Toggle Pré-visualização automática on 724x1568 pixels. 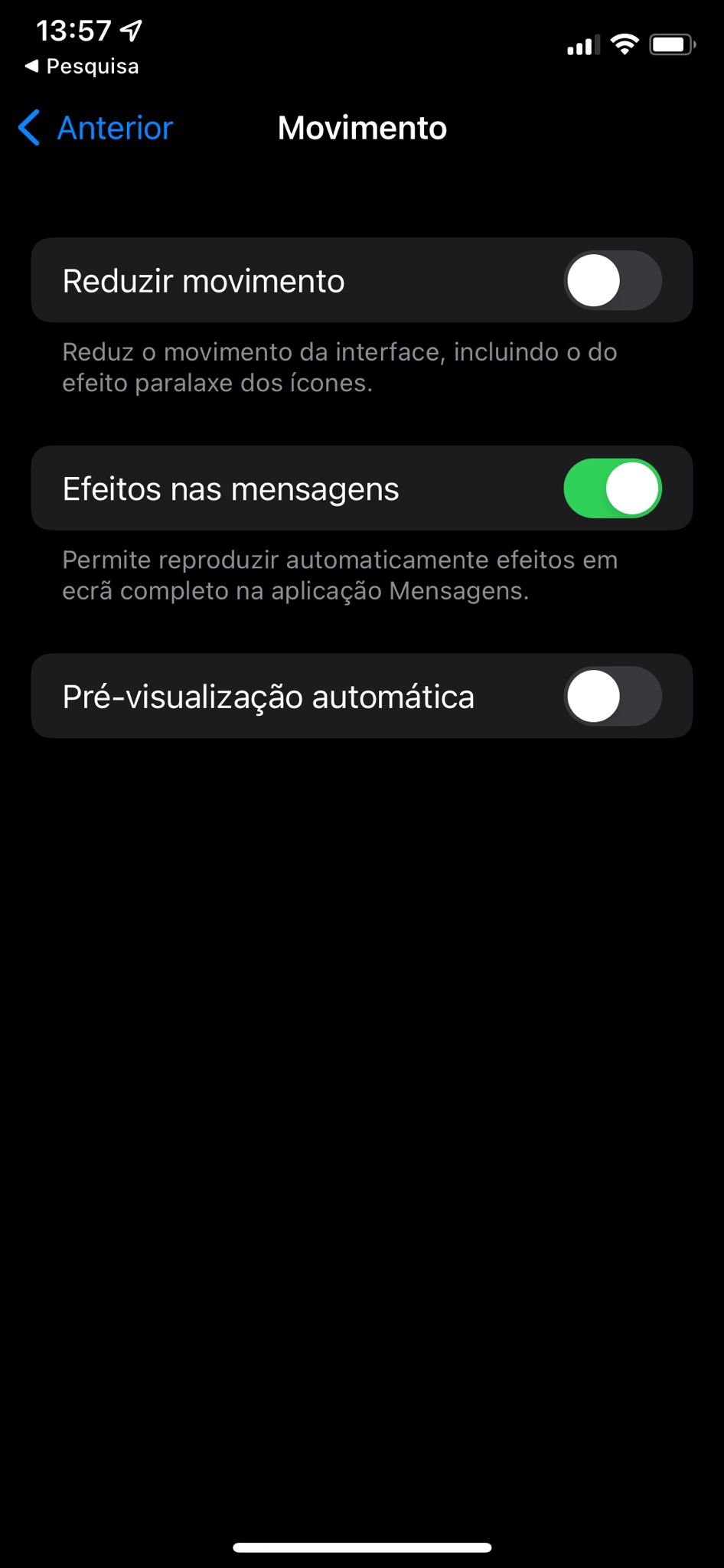pyautogui.click(x=612, y=697)
